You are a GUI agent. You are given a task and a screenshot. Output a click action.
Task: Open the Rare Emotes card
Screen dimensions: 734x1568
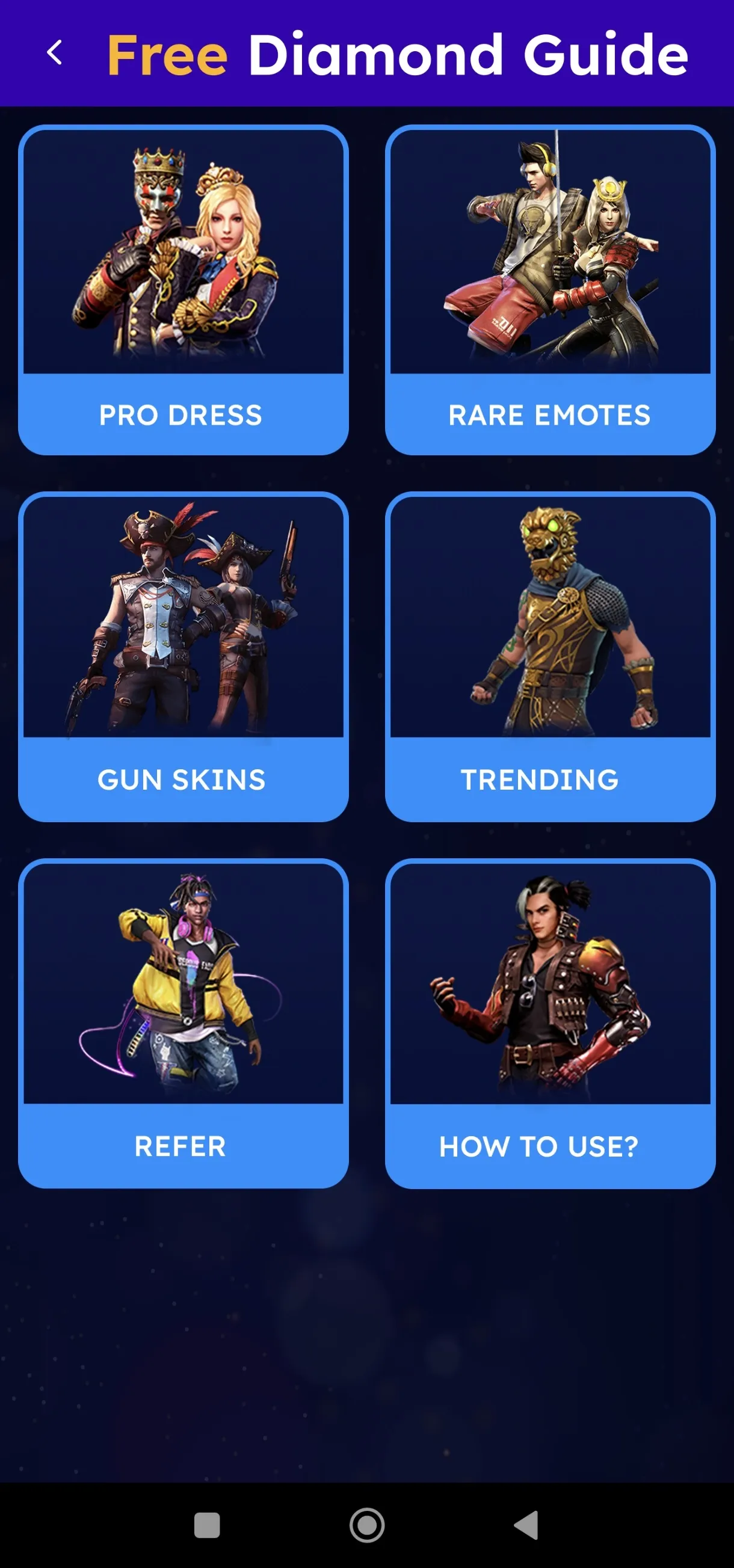[550, 290]
